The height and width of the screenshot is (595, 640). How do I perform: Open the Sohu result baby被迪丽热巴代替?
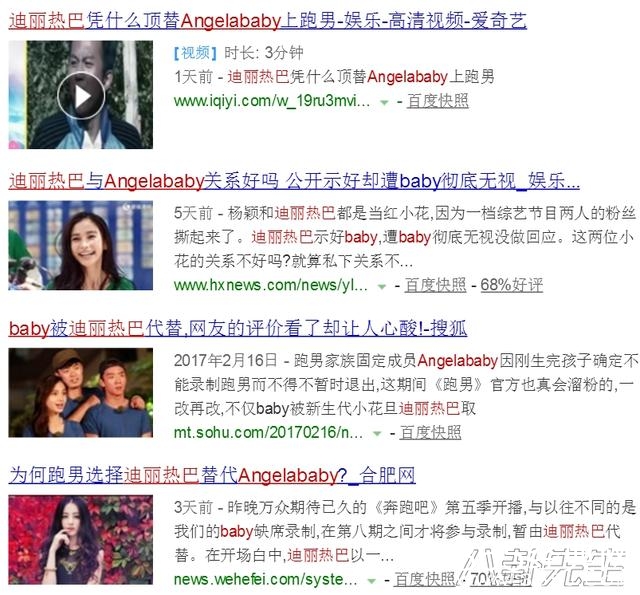point(237,328)
